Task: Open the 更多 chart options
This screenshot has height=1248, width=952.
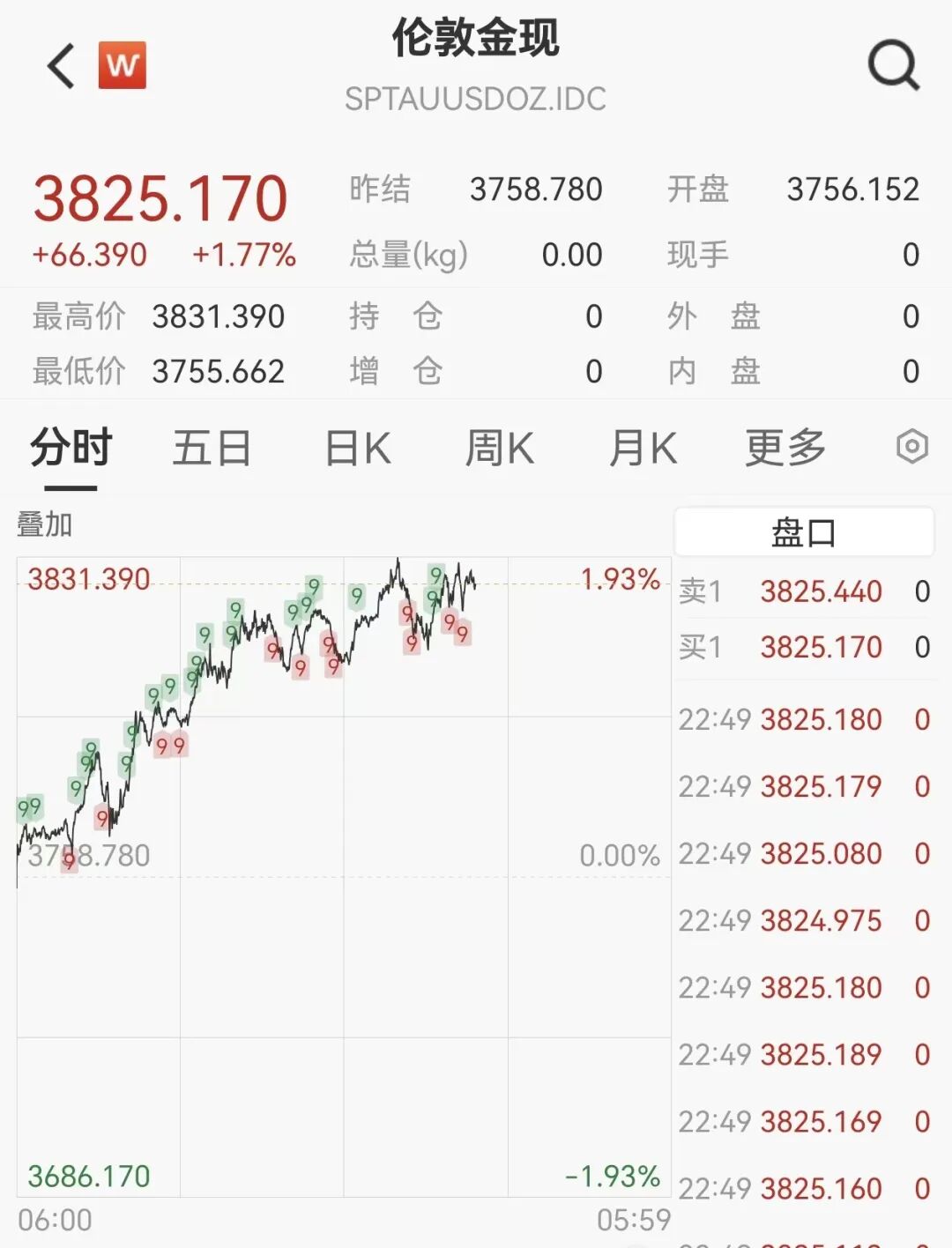Action: click(x=785, y=448)
